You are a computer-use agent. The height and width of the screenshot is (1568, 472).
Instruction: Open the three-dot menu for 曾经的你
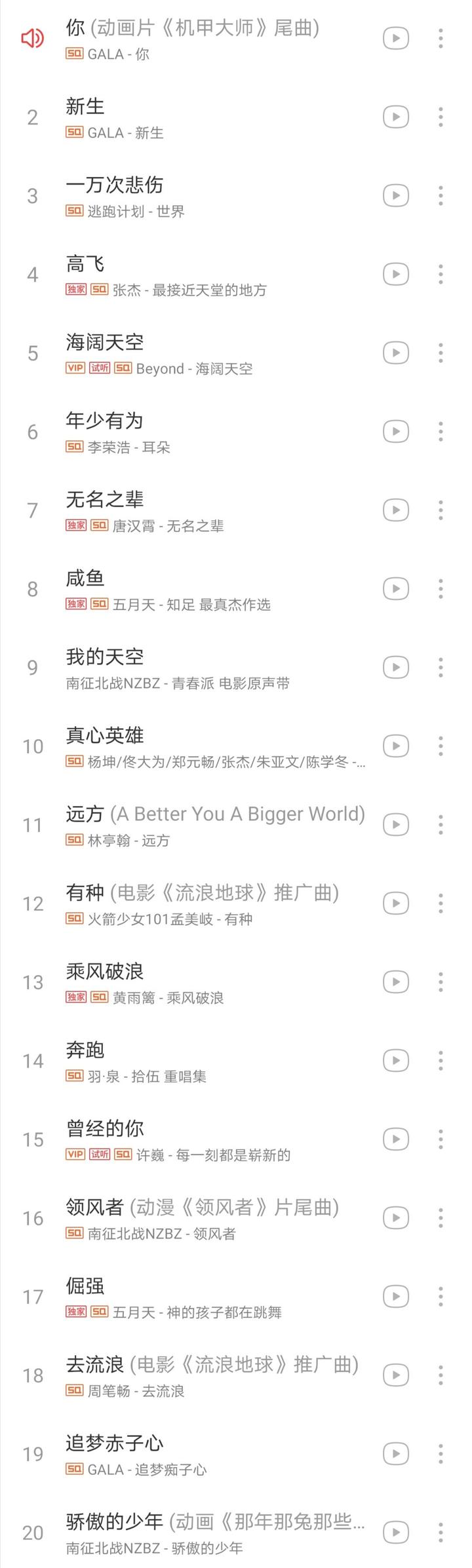441,1139
